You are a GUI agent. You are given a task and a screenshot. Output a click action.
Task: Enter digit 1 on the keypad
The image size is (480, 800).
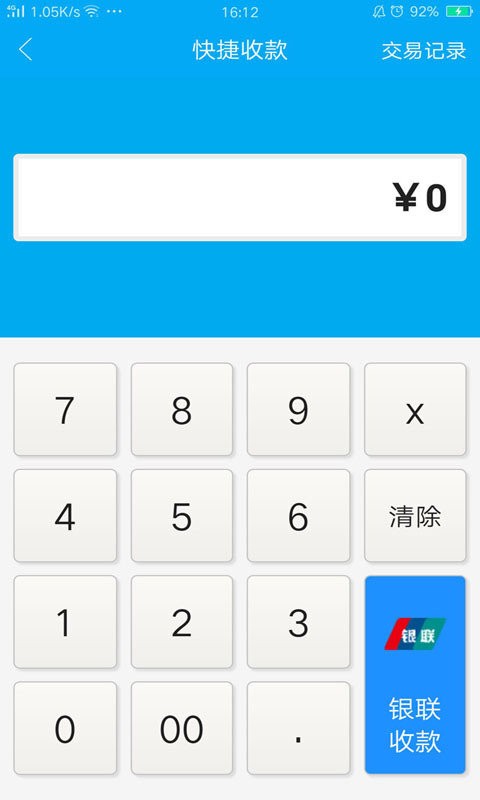(65, 622)
